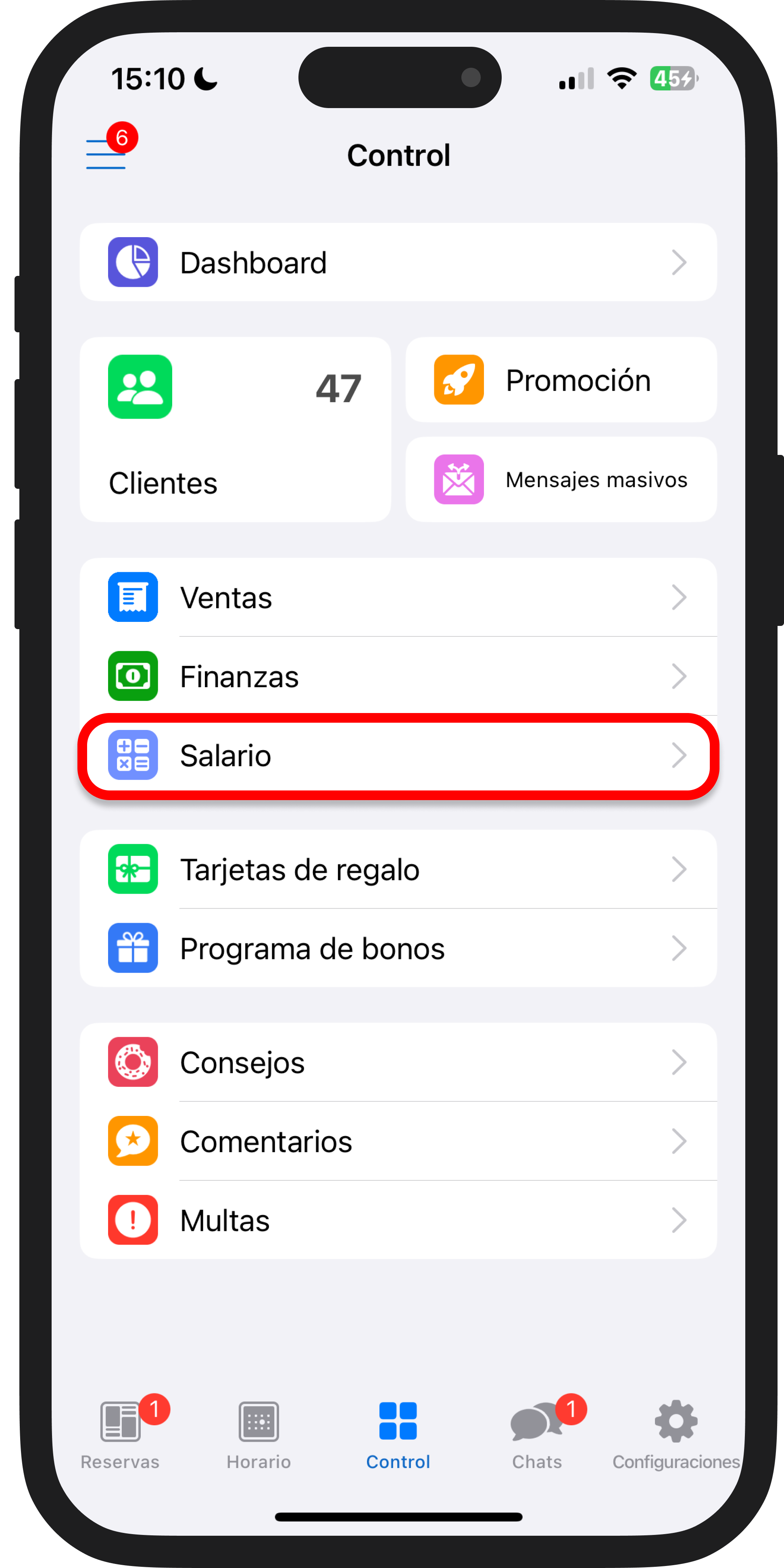Open the Dashboard row
This screenshot has width=784, height=1568.
click(398, 263)
